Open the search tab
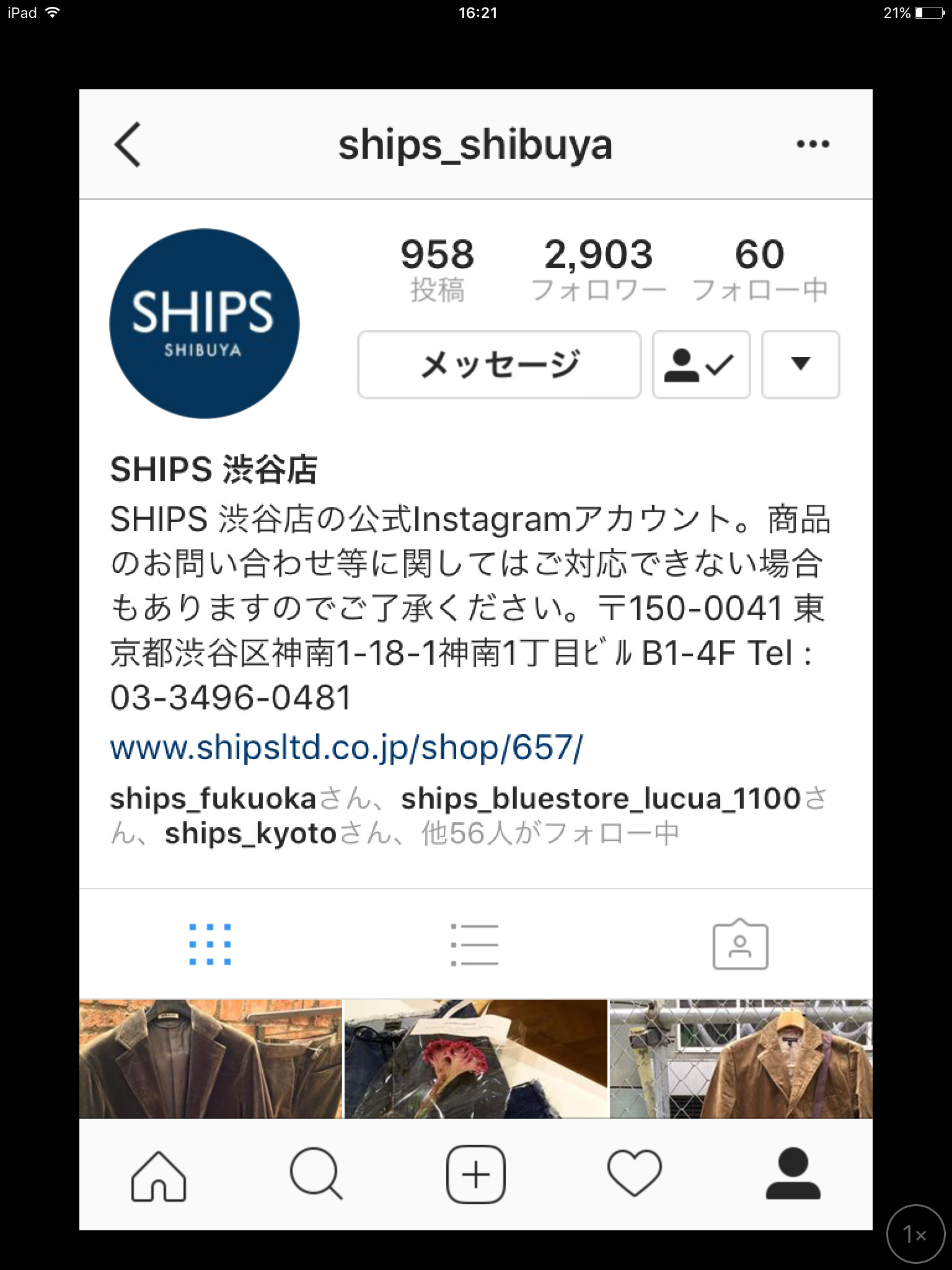 tap(317, 1175)
